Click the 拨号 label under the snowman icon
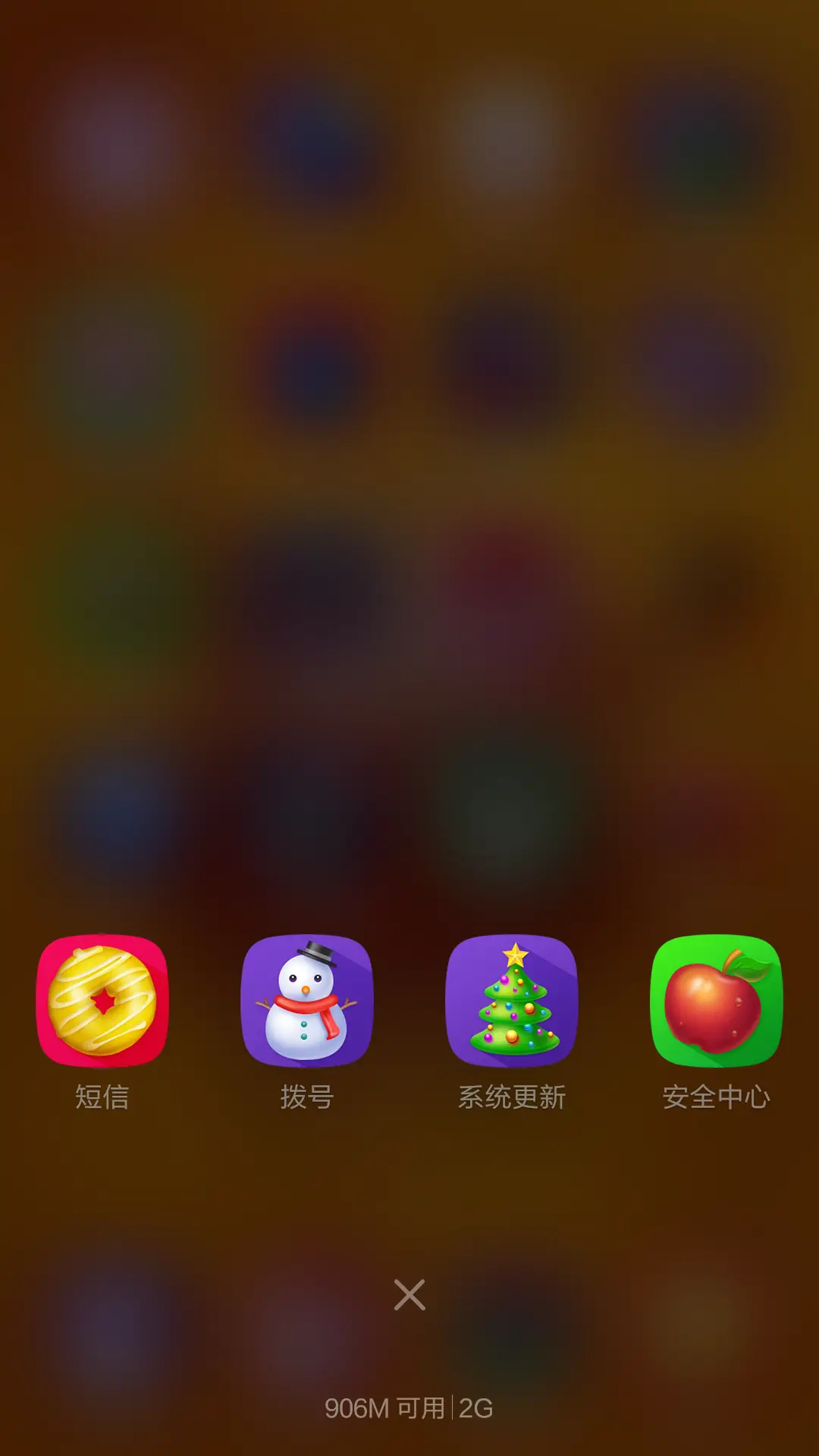This screenshot has height=1456, width=819. click(x=307, y=1096)
